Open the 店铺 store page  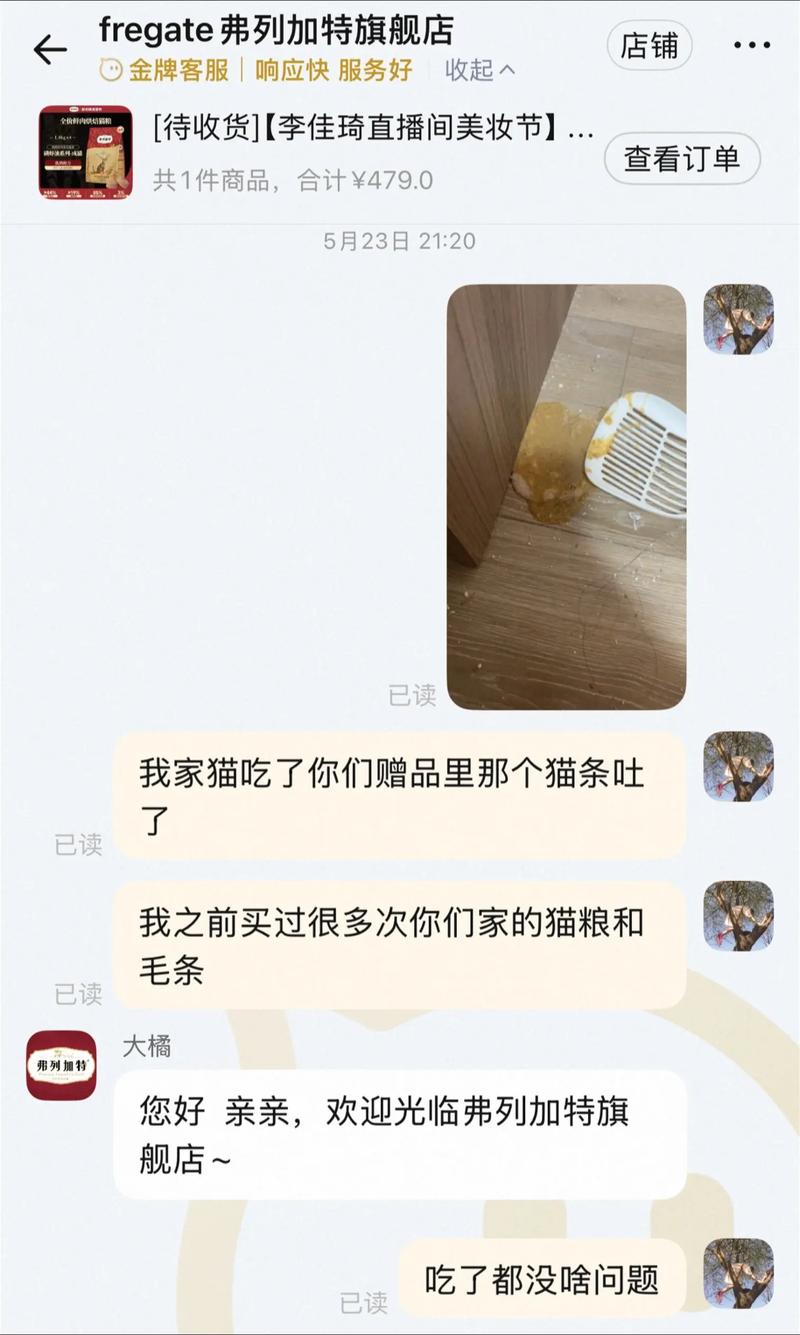pyautogui.click(x=649, y=46)
